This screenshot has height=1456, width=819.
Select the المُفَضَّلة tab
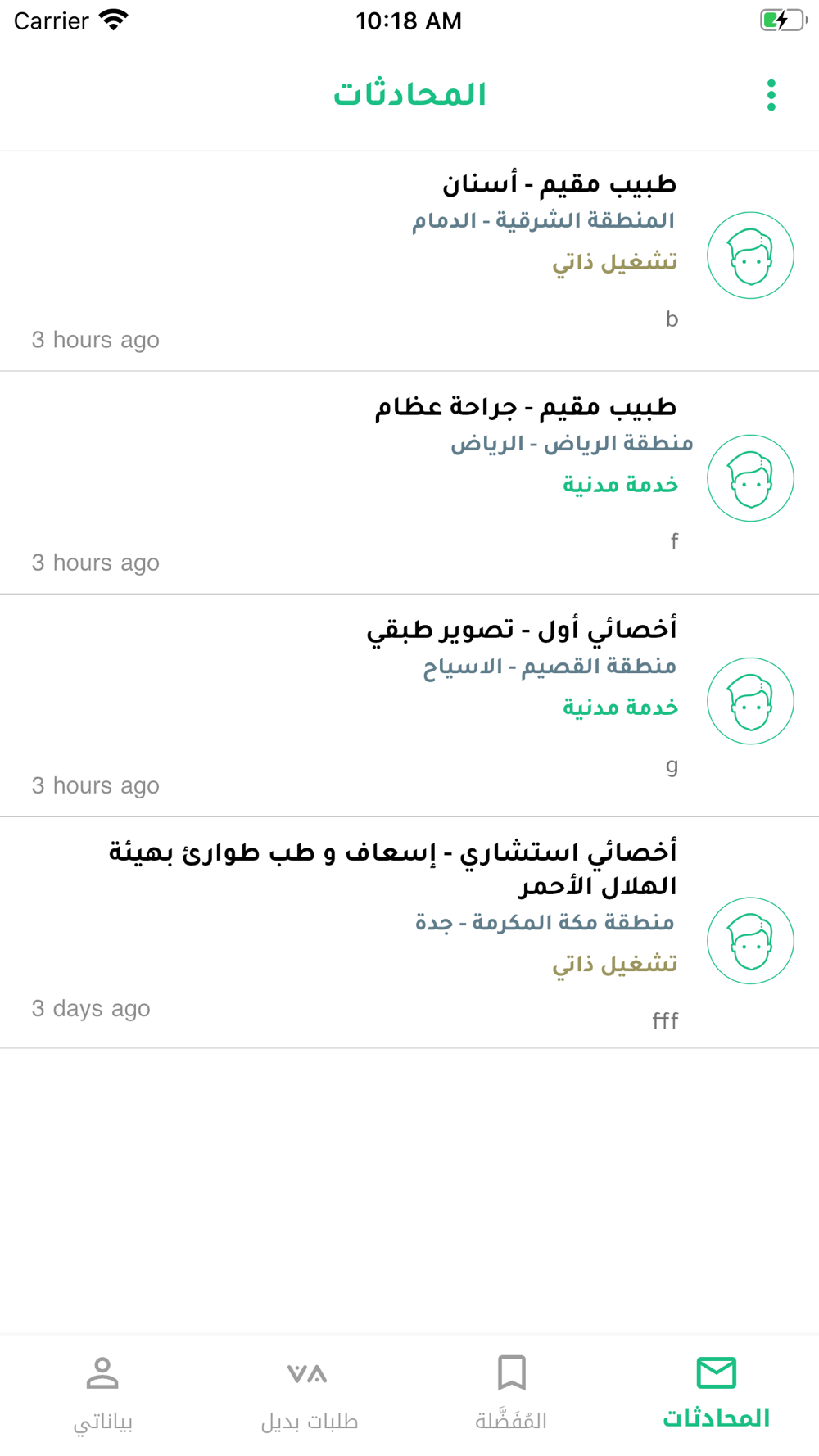[x=511, y=1394]
